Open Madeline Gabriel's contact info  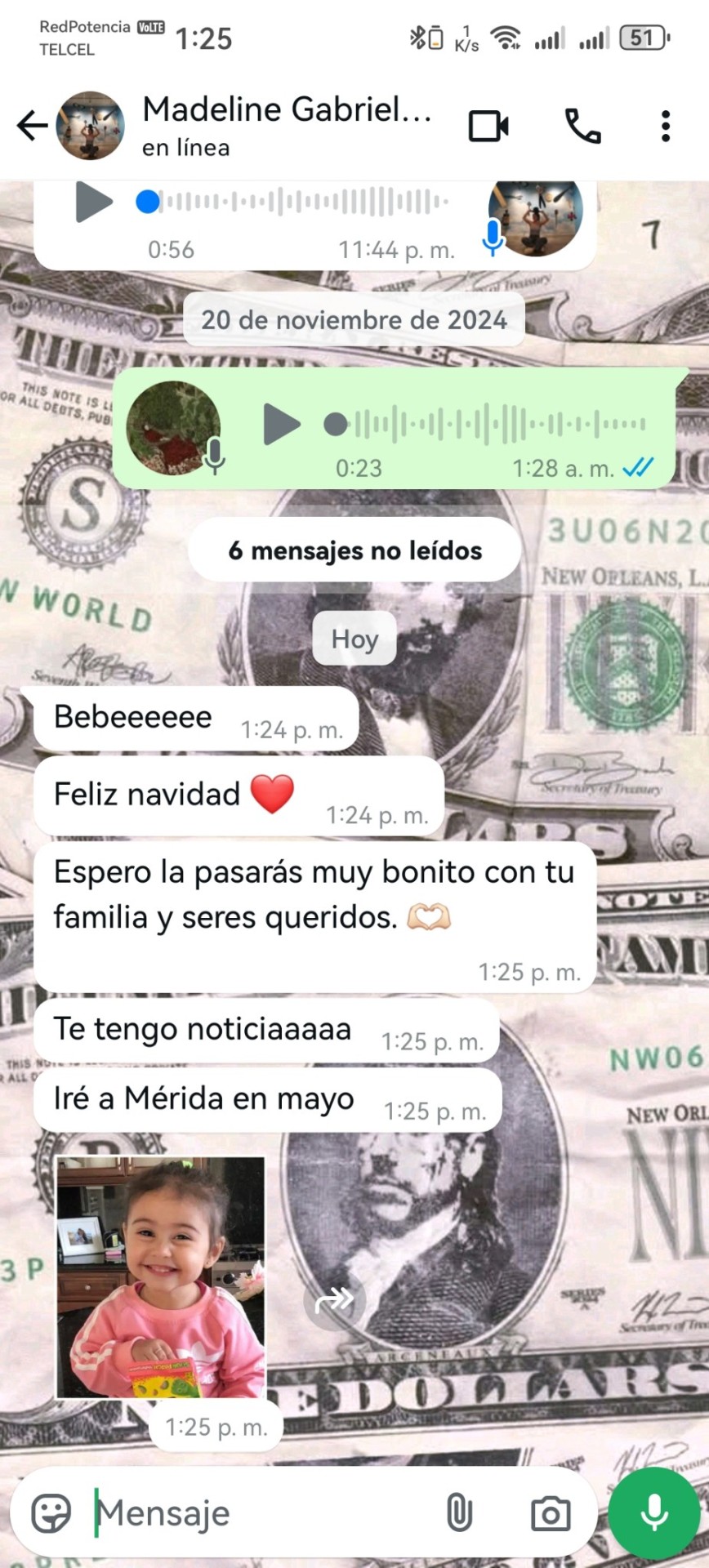[286, 125]
